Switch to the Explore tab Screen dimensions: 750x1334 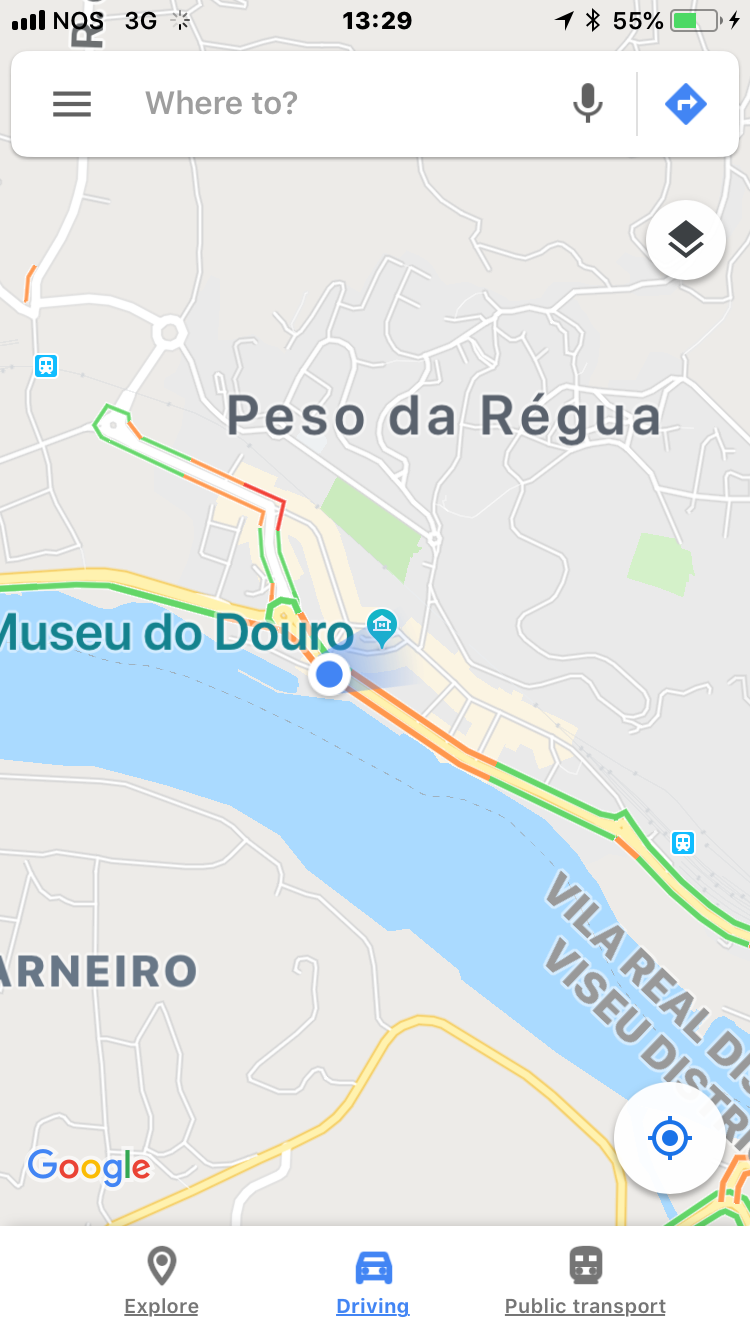(161, 1280)
